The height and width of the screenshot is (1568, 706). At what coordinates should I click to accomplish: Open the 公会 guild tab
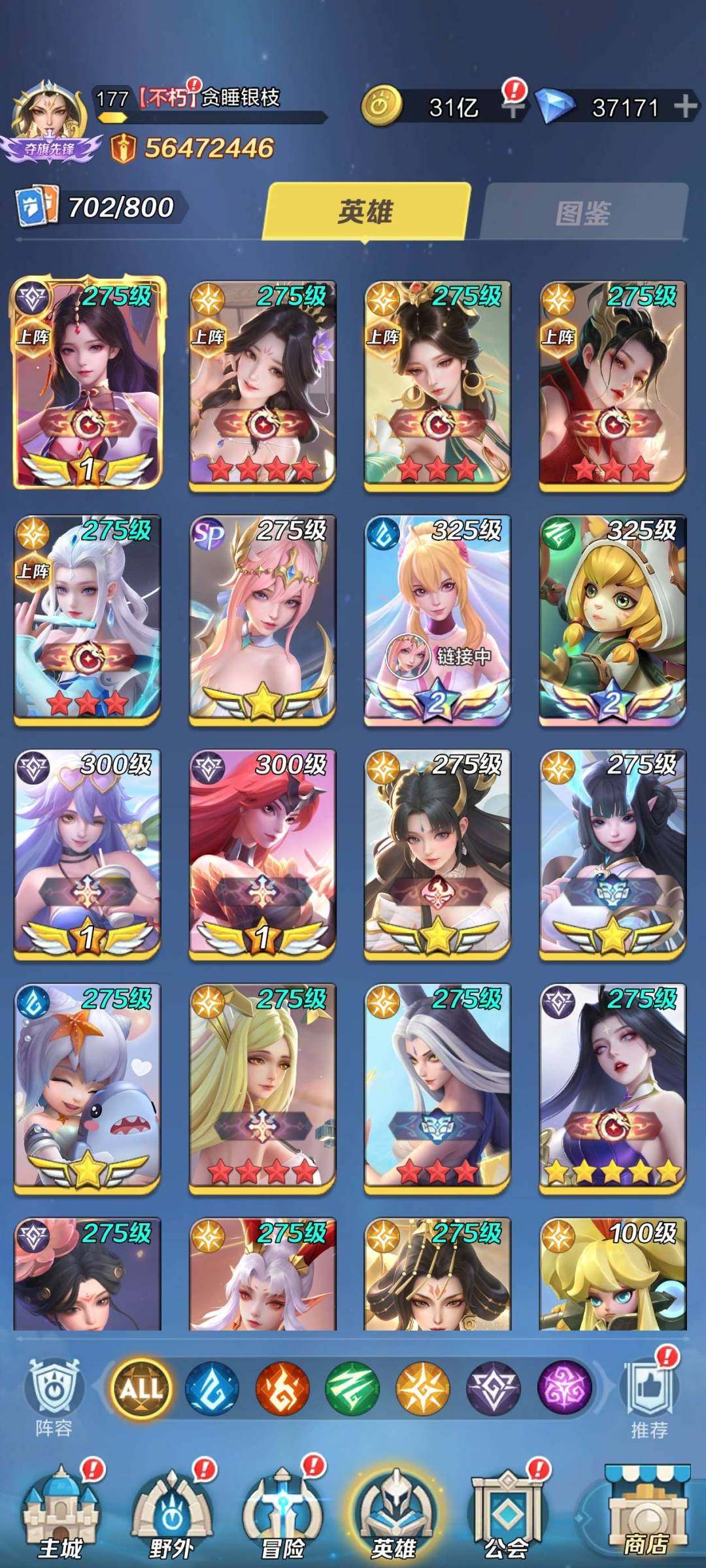(x=507, y=1516)
